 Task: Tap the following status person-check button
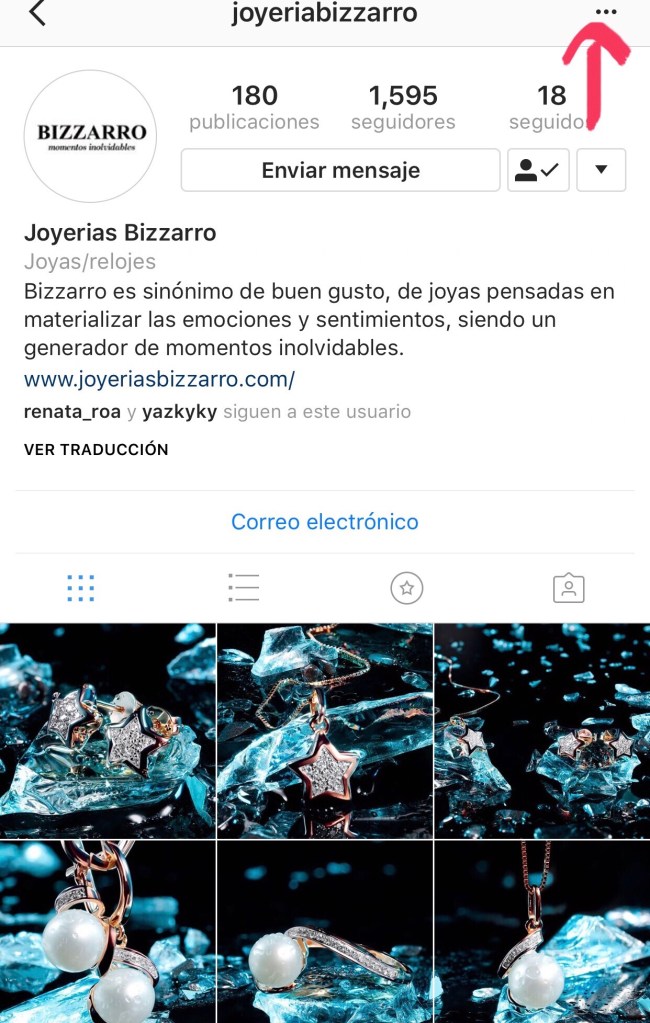pyautogui.click(x=538, y=170)
